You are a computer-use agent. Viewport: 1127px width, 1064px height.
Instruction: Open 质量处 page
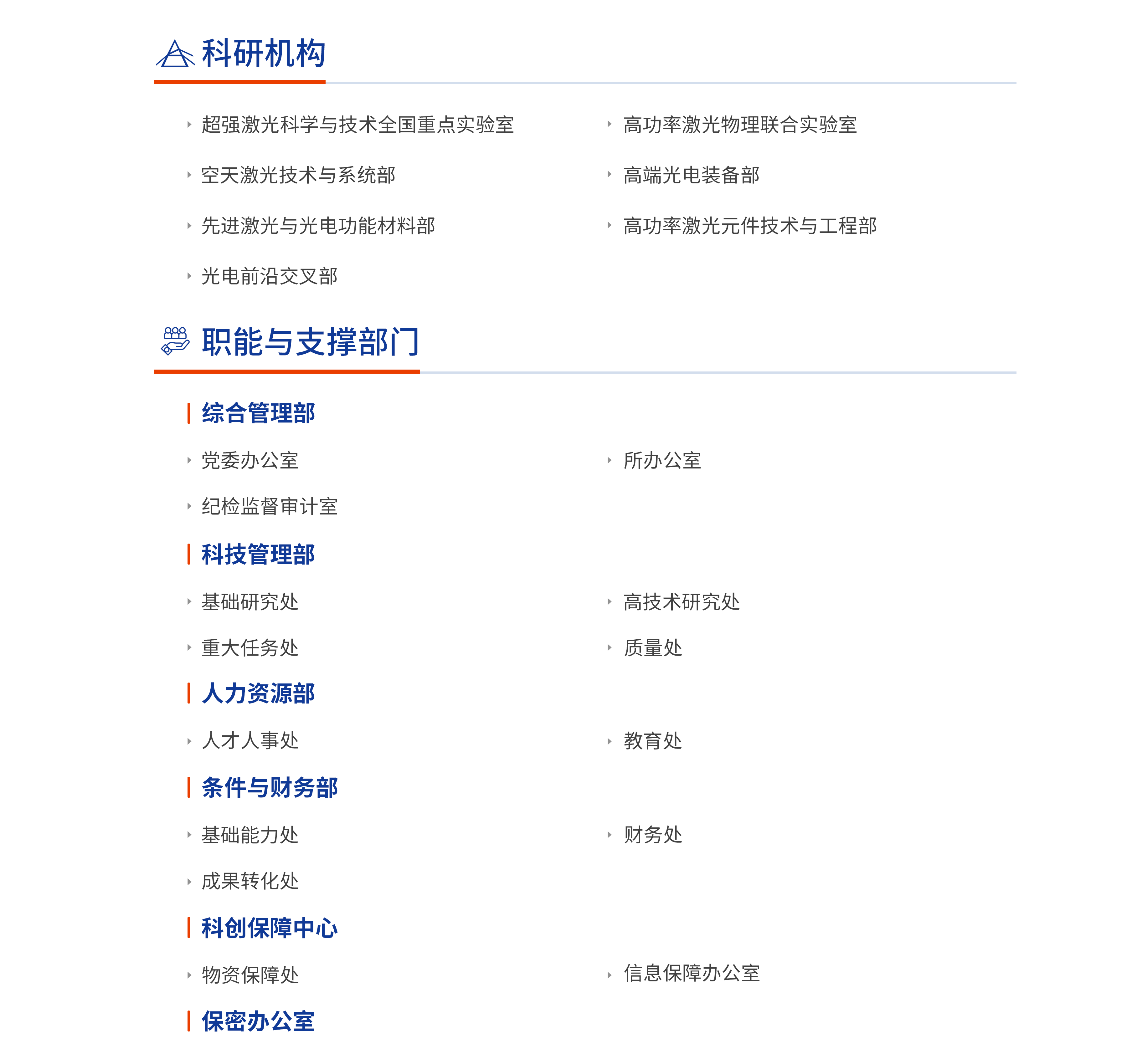[x=652, y=648]
